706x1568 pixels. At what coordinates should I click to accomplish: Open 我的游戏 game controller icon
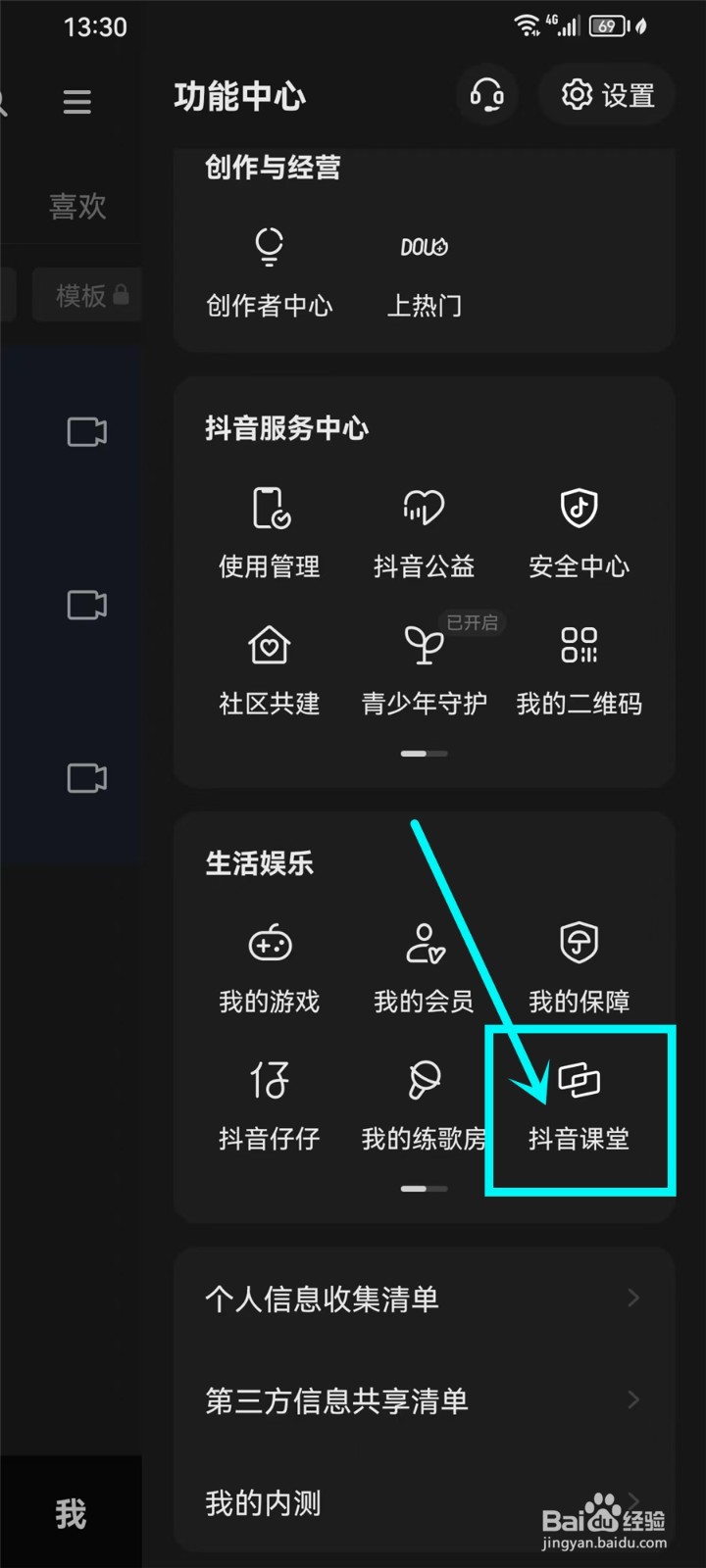pyautogui.click(x=270, y=968)
